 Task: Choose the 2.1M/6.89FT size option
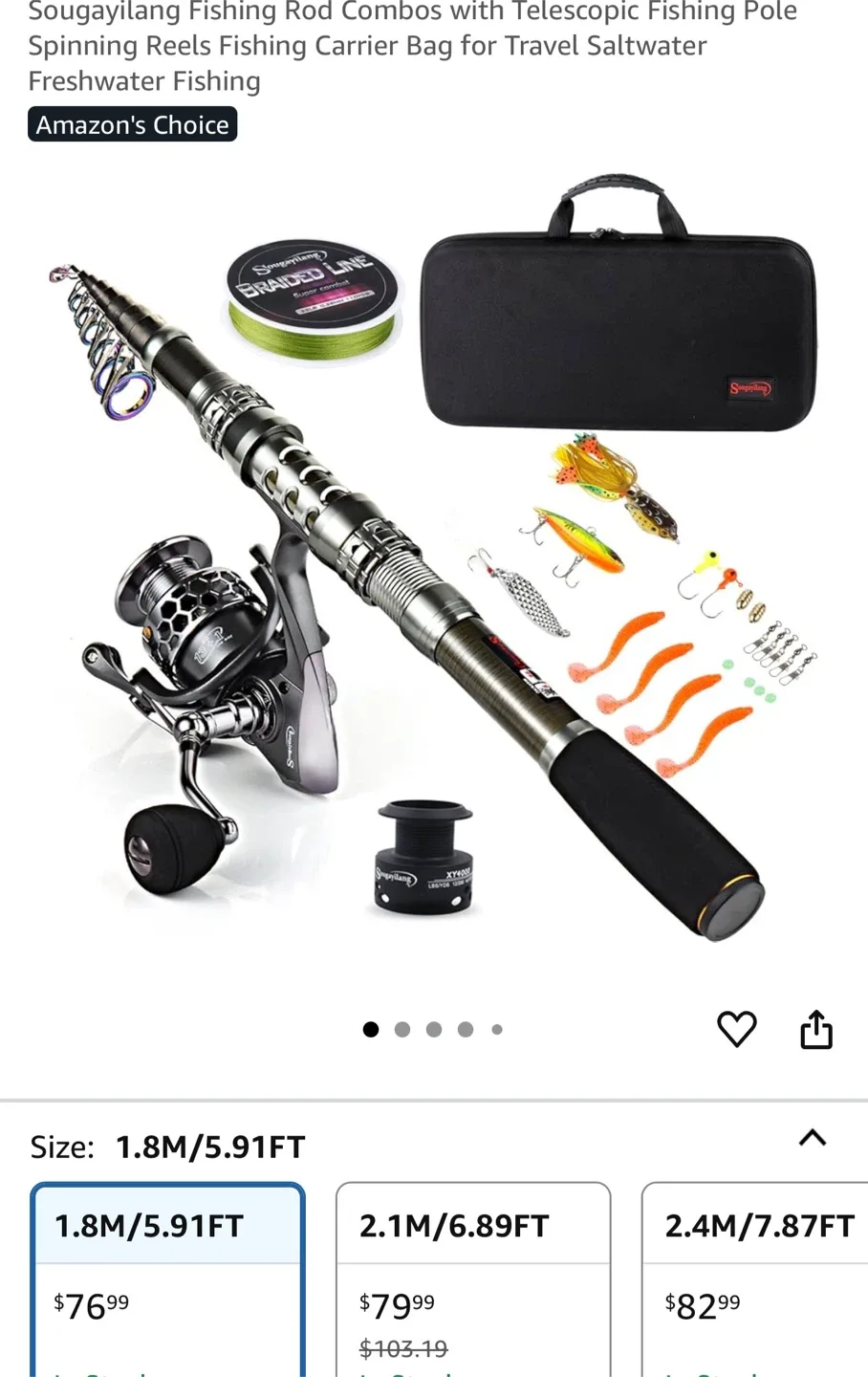click(x=473, y=1279)
